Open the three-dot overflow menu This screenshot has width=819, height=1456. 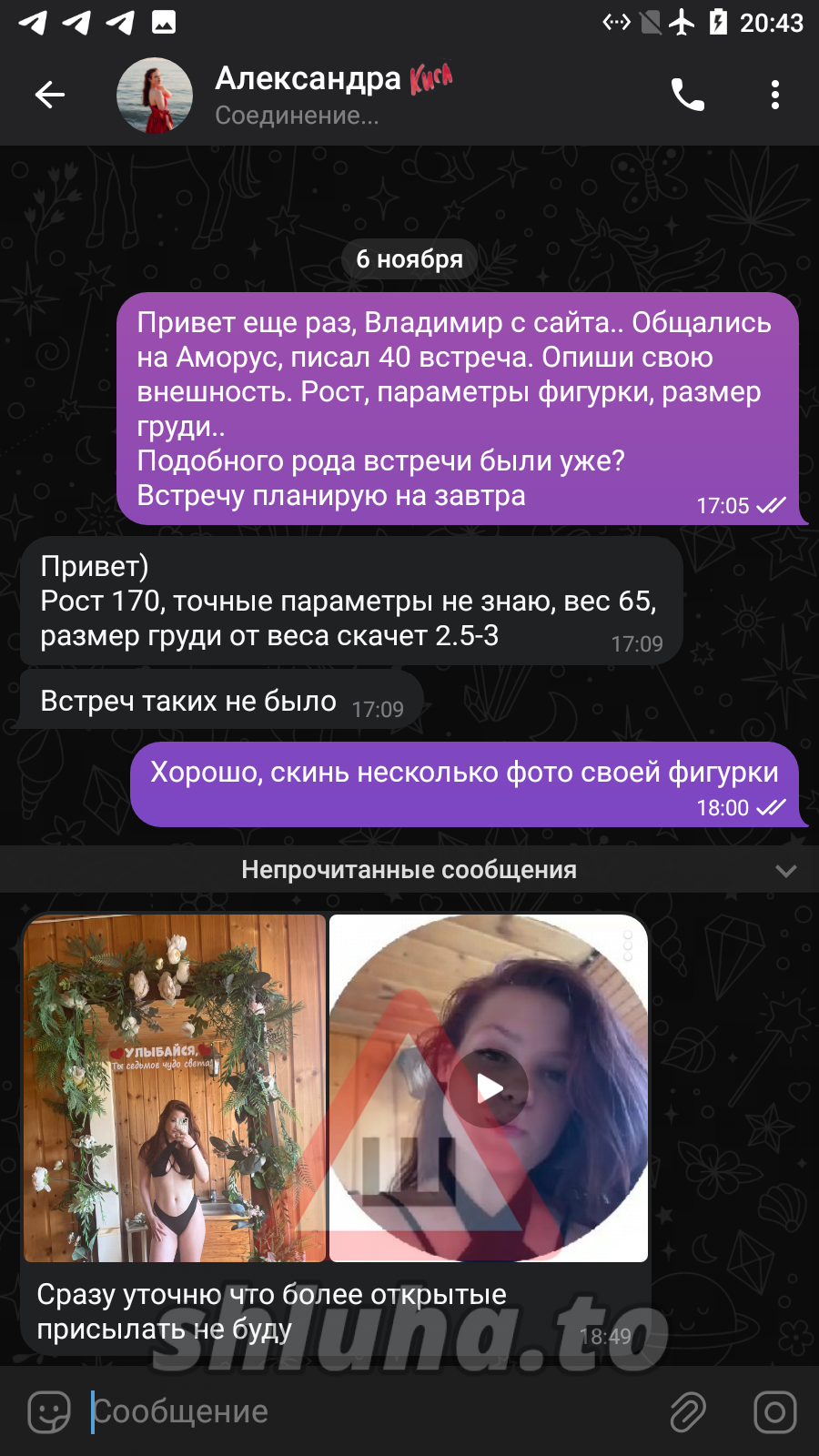point(774,95)
